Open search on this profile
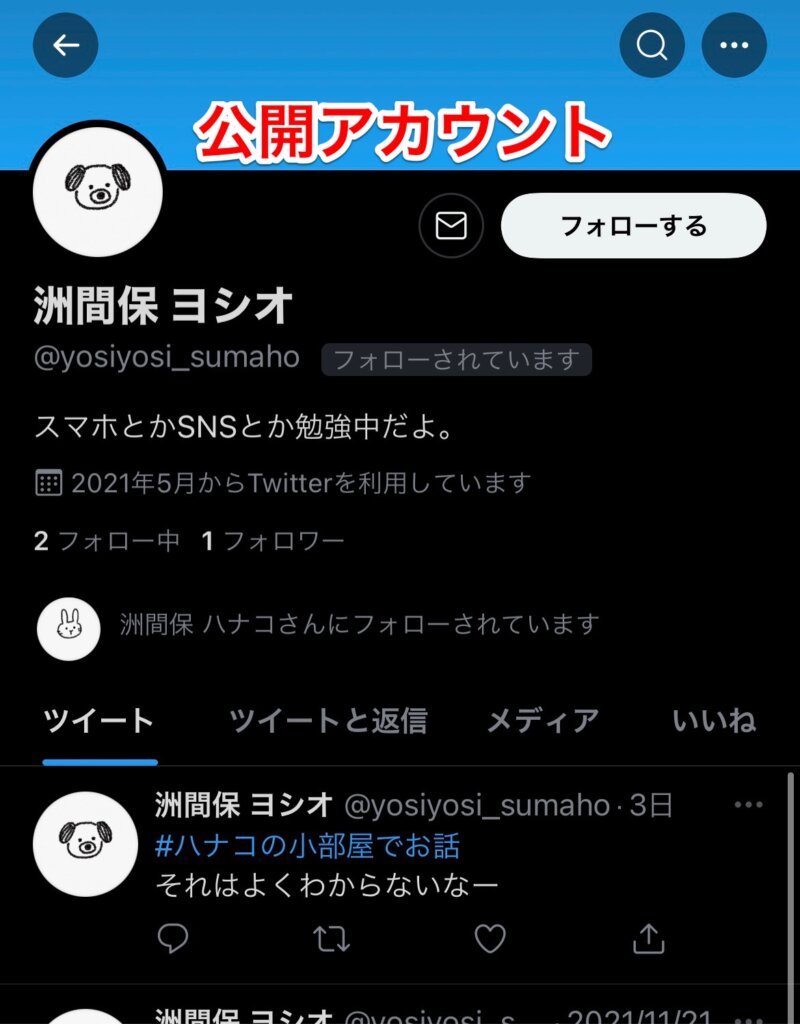This screenshot has height=1024, width=800. coord(652,45)
